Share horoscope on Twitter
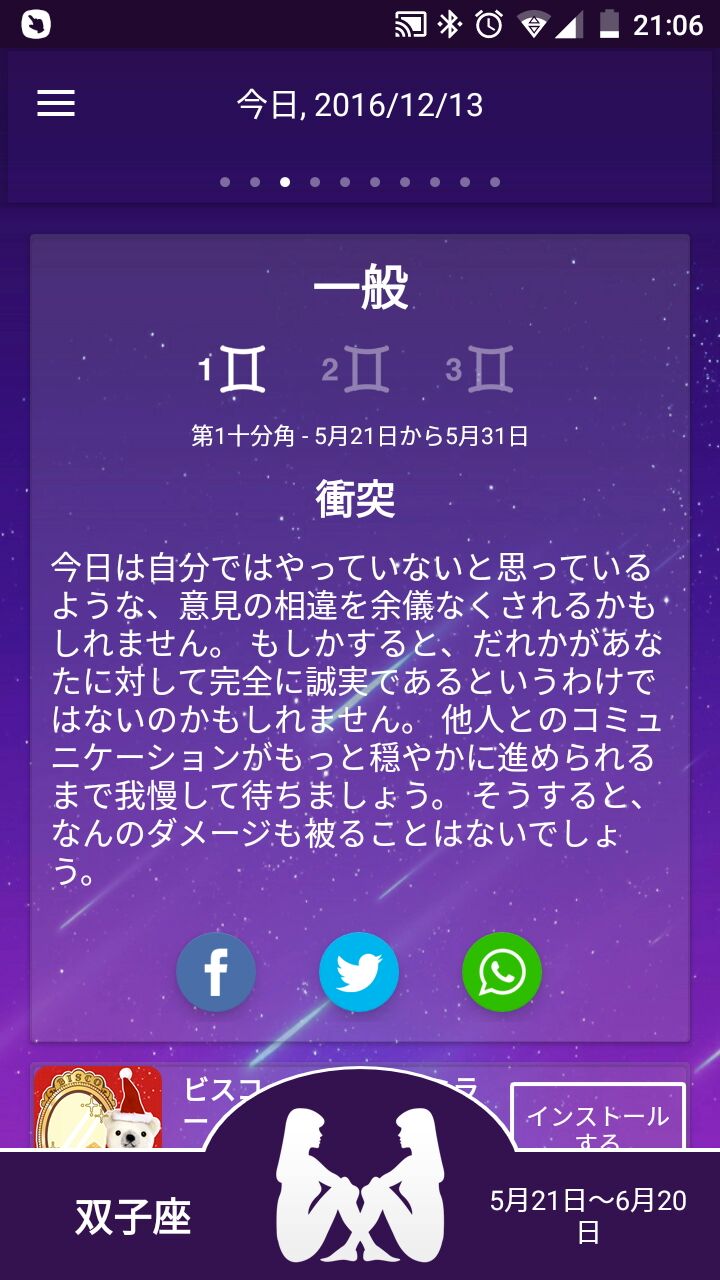720x1280 pixels. tap(359, 972)
